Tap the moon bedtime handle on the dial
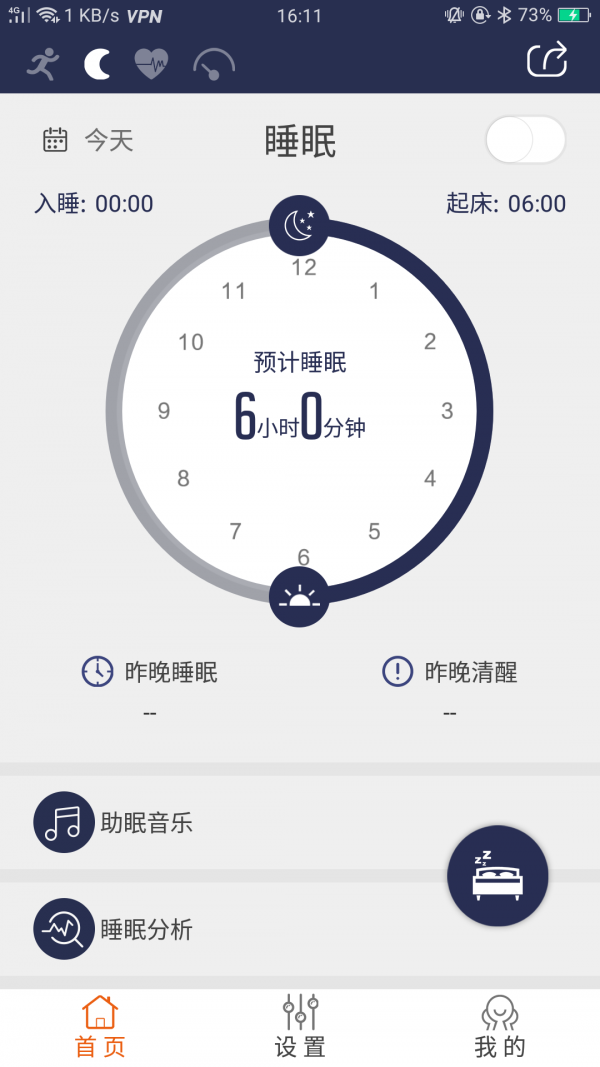The image size is (600, 1067). (x=299, y=224)
